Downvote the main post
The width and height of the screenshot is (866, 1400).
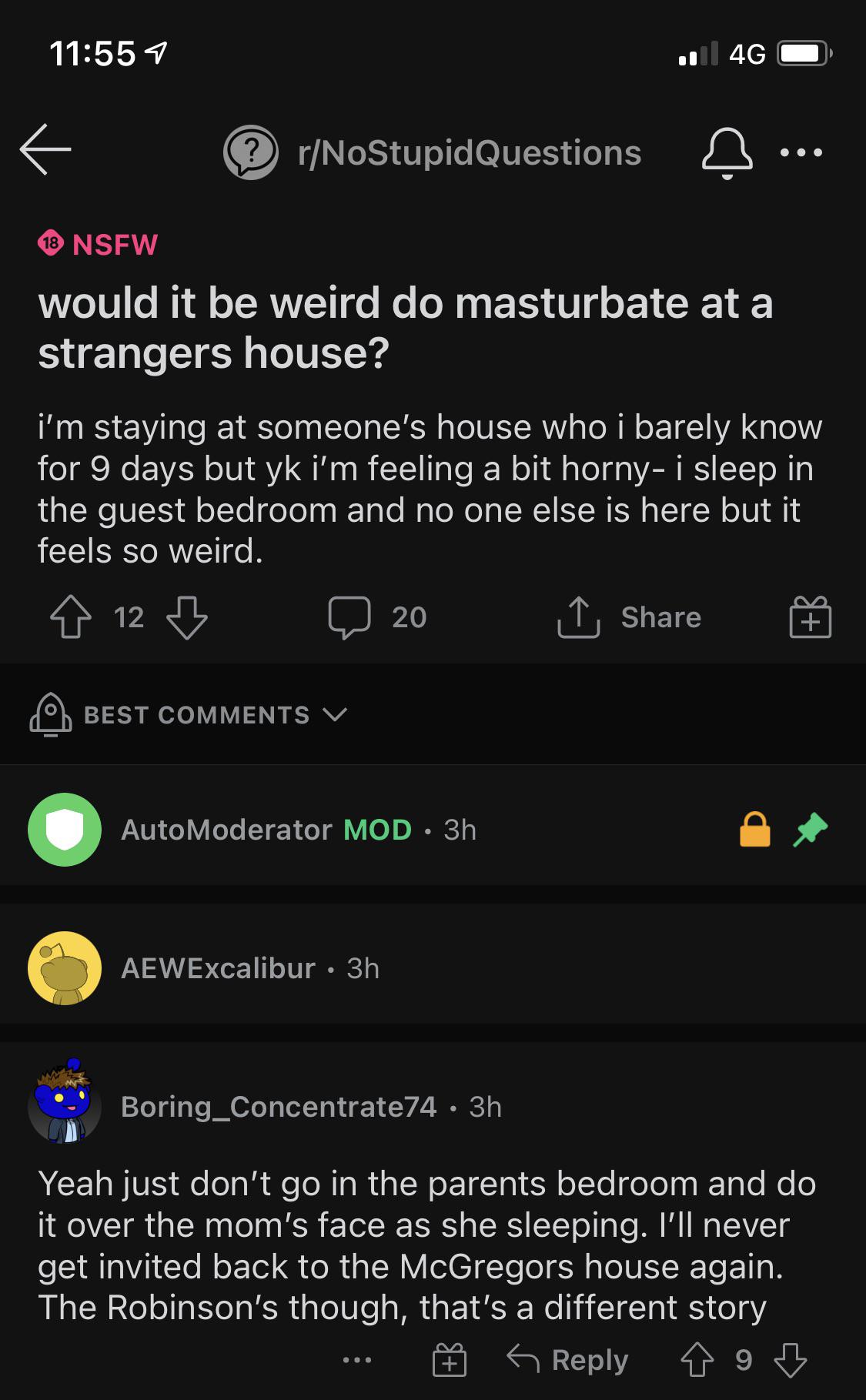coord(187,617)
